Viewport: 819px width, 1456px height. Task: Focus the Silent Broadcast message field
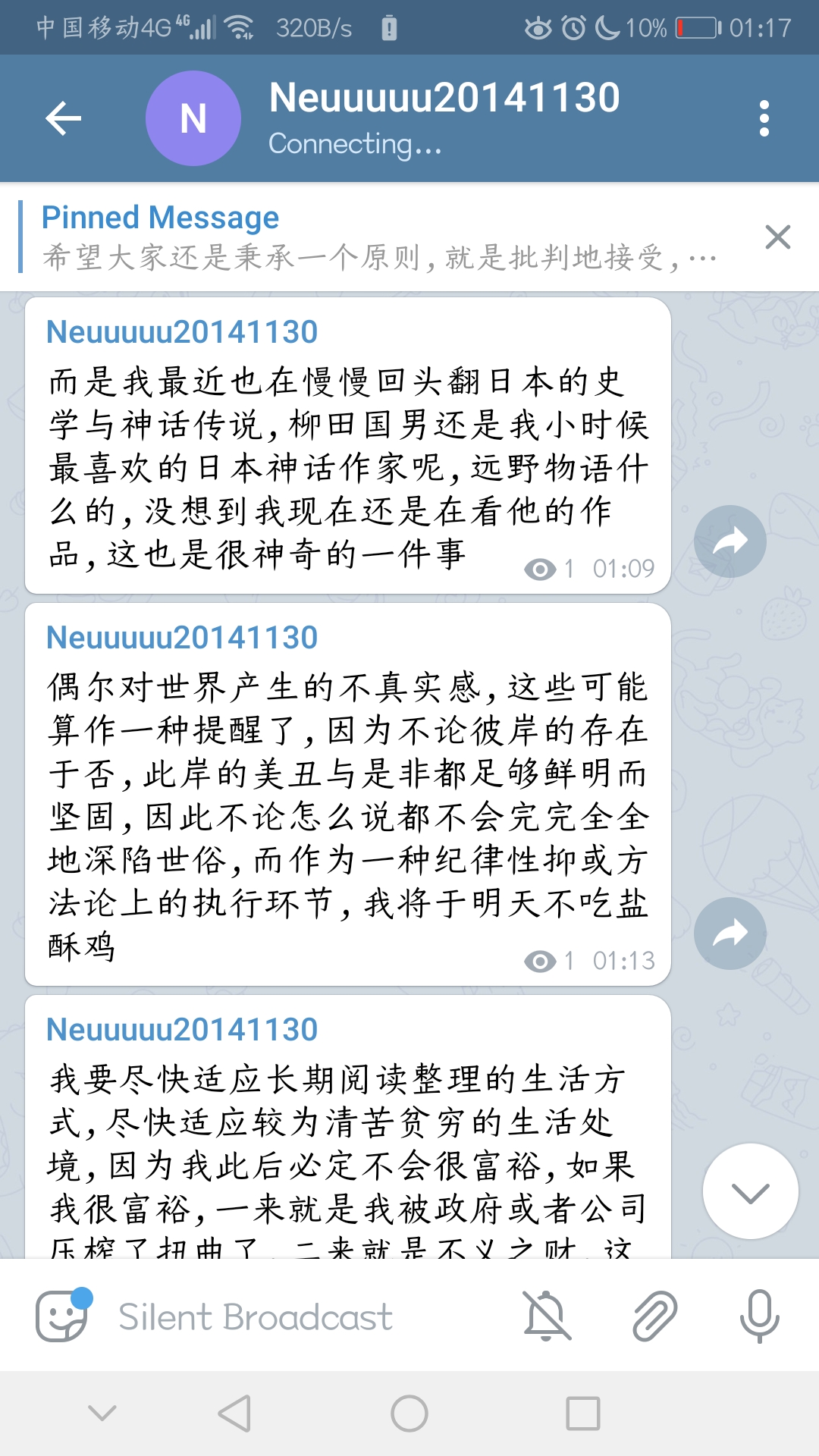click(x=303, y=1316)
